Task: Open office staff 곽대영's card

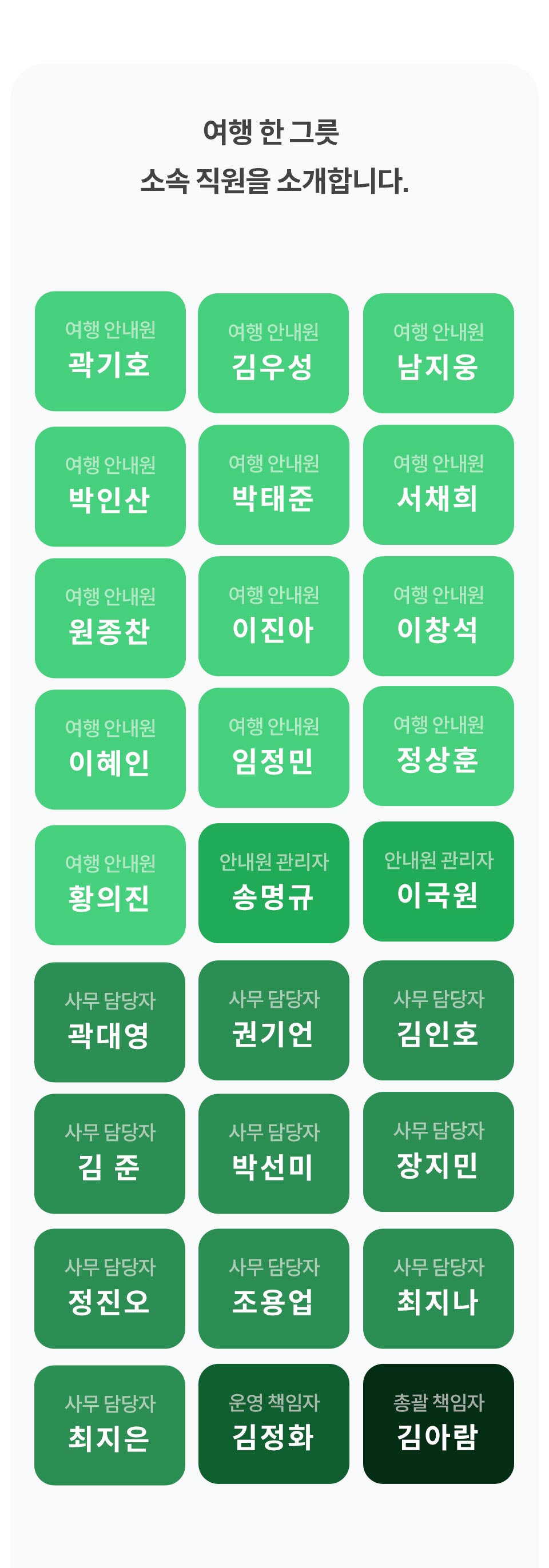Action: (x=110, y=1022)
